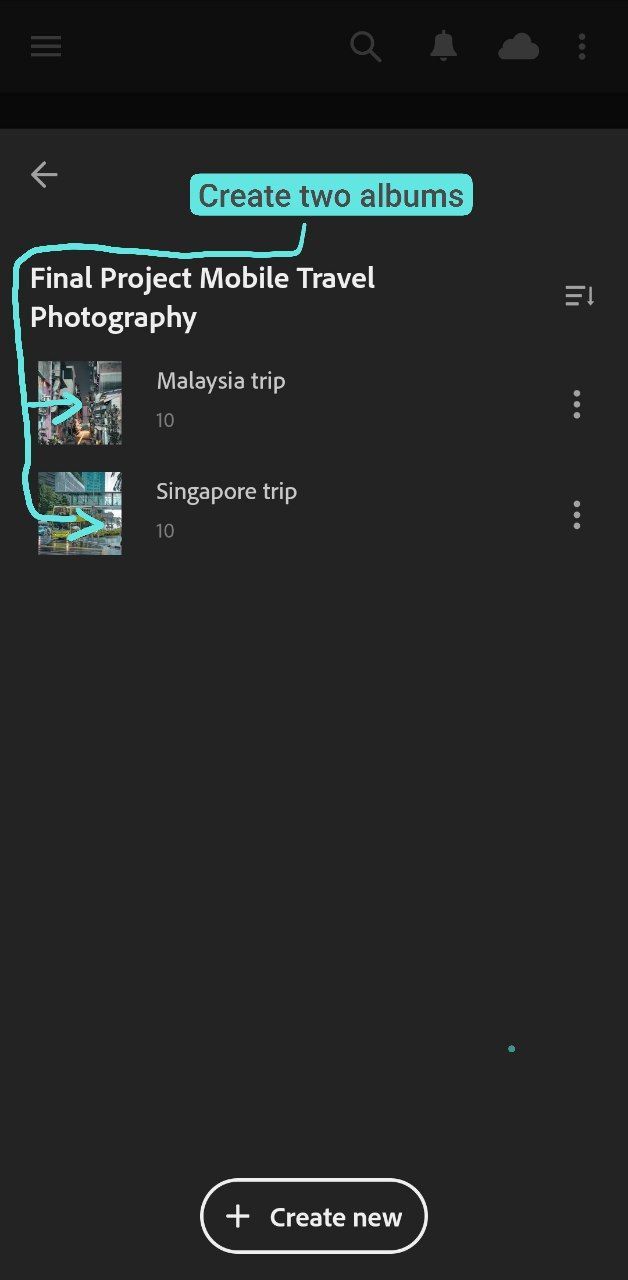
Task: Open options for Singapore trip
Action: [x=577, y=515]
